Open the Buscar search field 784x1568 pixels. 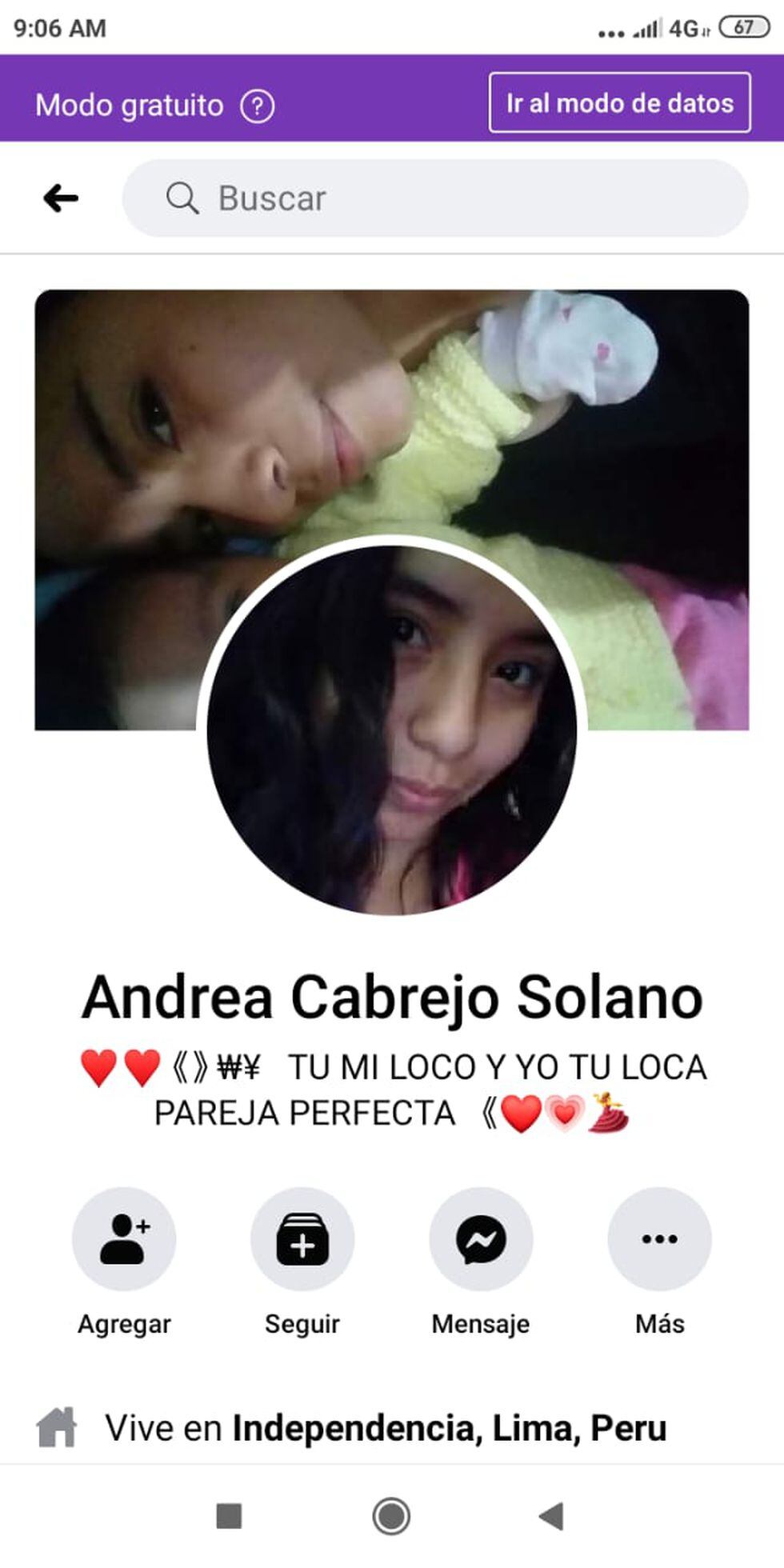tap(434, 198)
